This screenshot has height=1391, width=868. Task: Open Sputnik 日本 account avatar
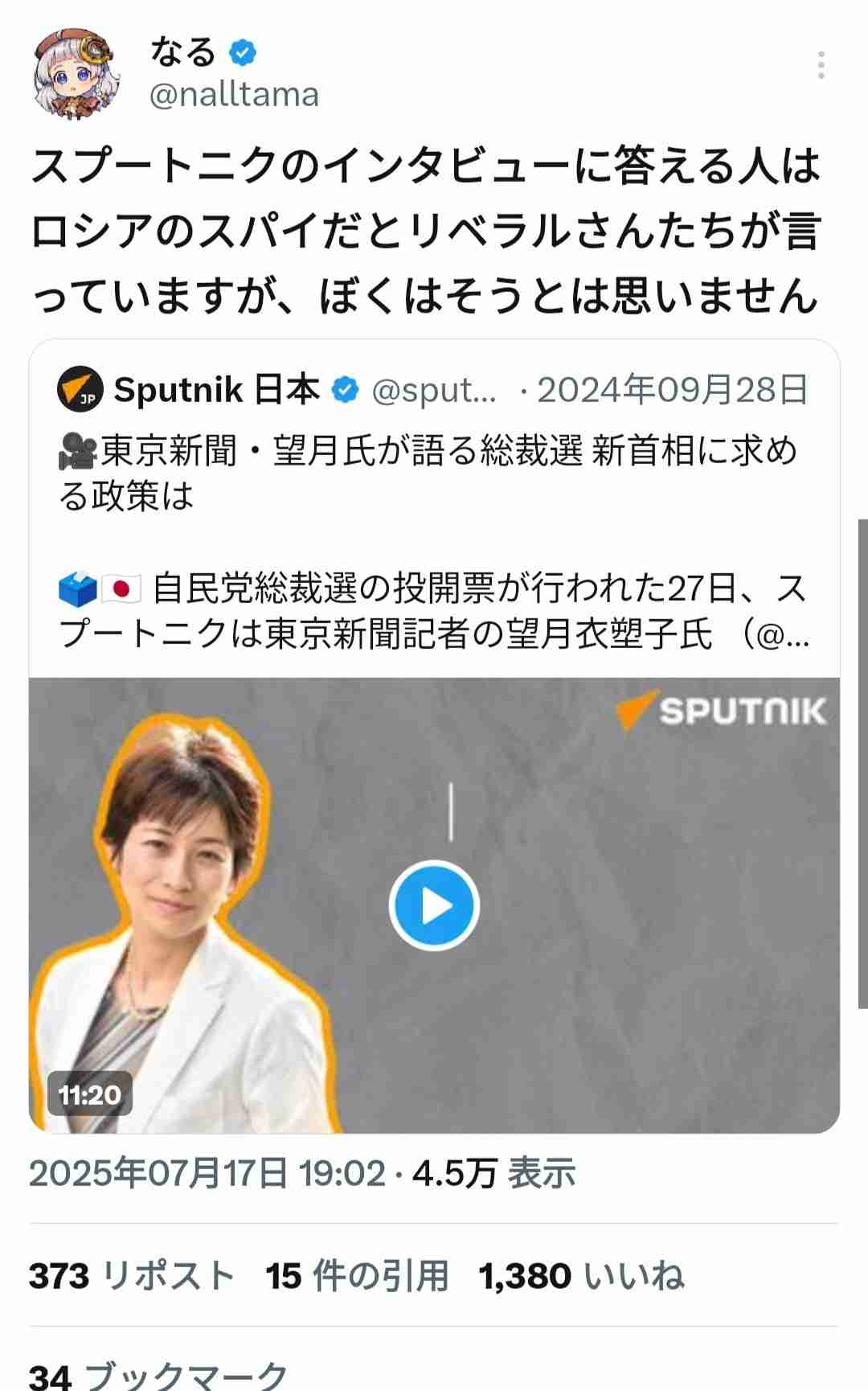[x=80, y=390]
